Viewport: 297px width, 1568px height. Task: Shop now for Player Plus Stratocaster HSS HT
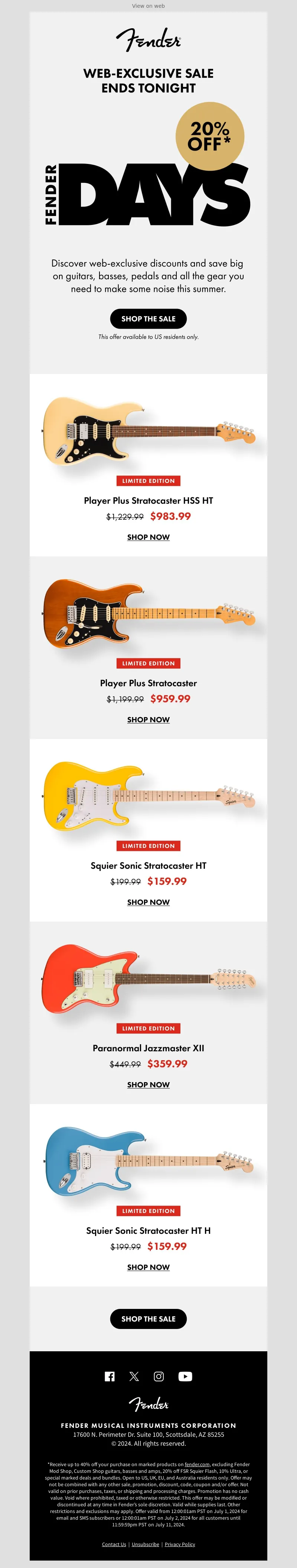pyautogui.click(x=148, y=537)
